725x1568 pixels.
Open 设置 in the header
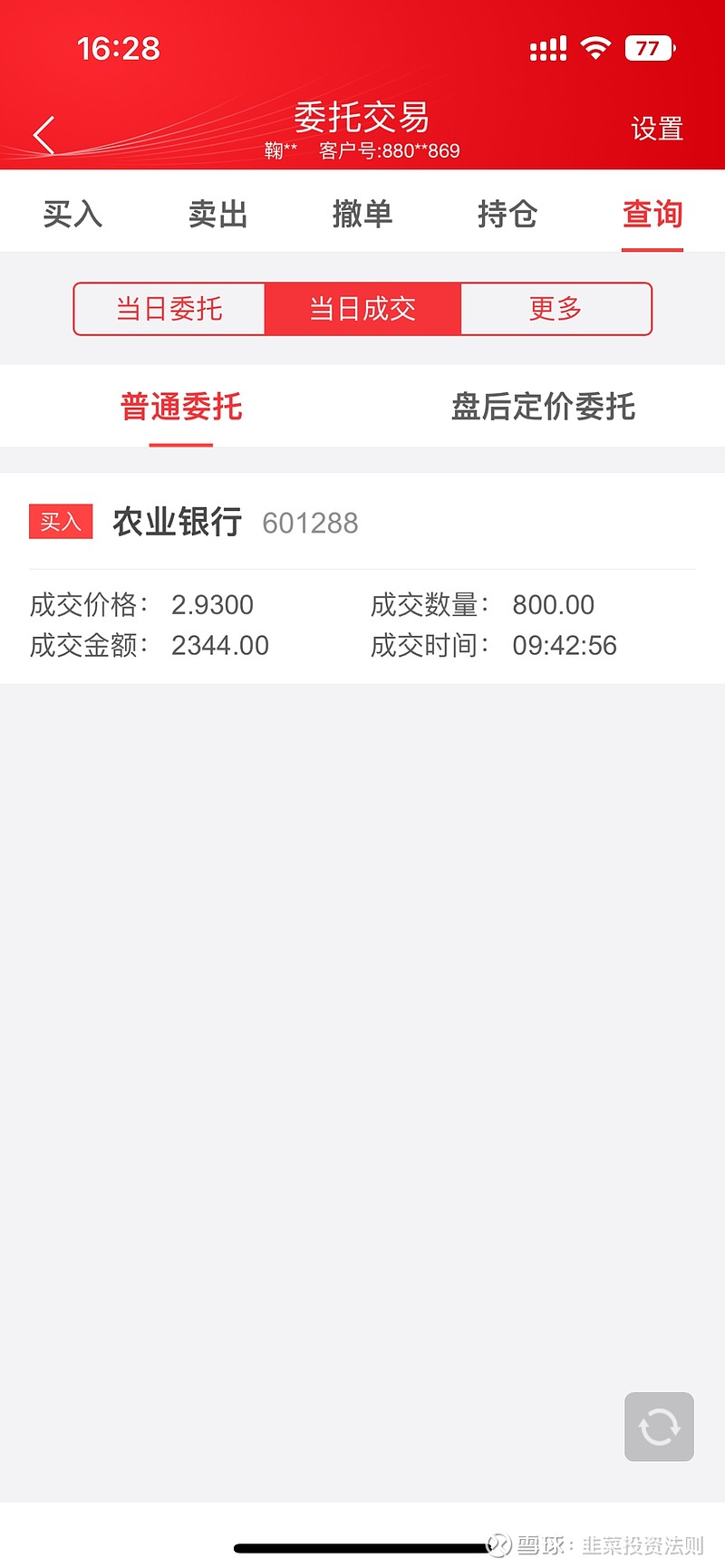tap(657, 129)
